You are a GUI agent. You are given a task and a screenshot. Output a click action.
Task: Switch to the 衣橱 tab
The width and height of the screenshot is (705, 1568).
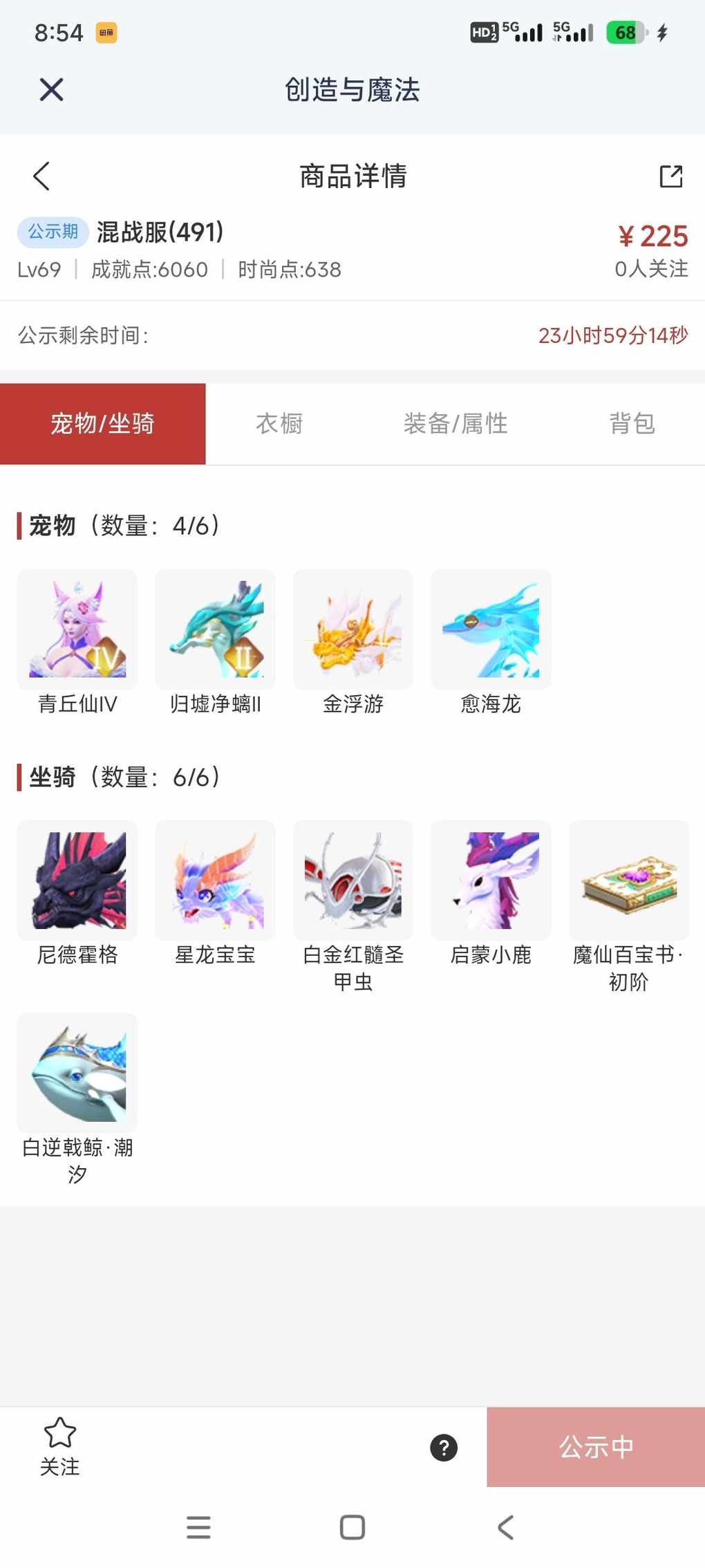point(279,423)
